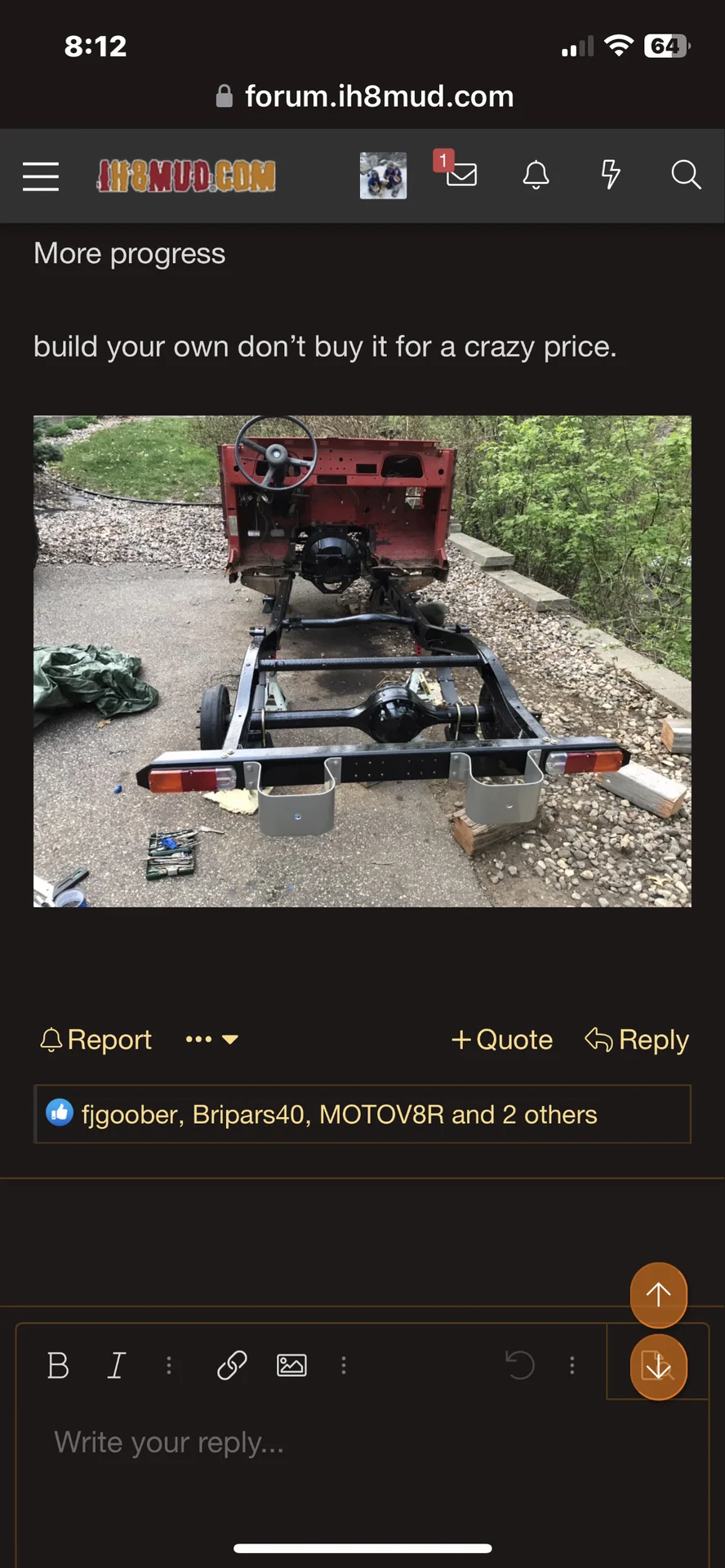This screenshot has width=725, height=1568.
Task: Open your profile avatar menu
Action: pos(383,176)
